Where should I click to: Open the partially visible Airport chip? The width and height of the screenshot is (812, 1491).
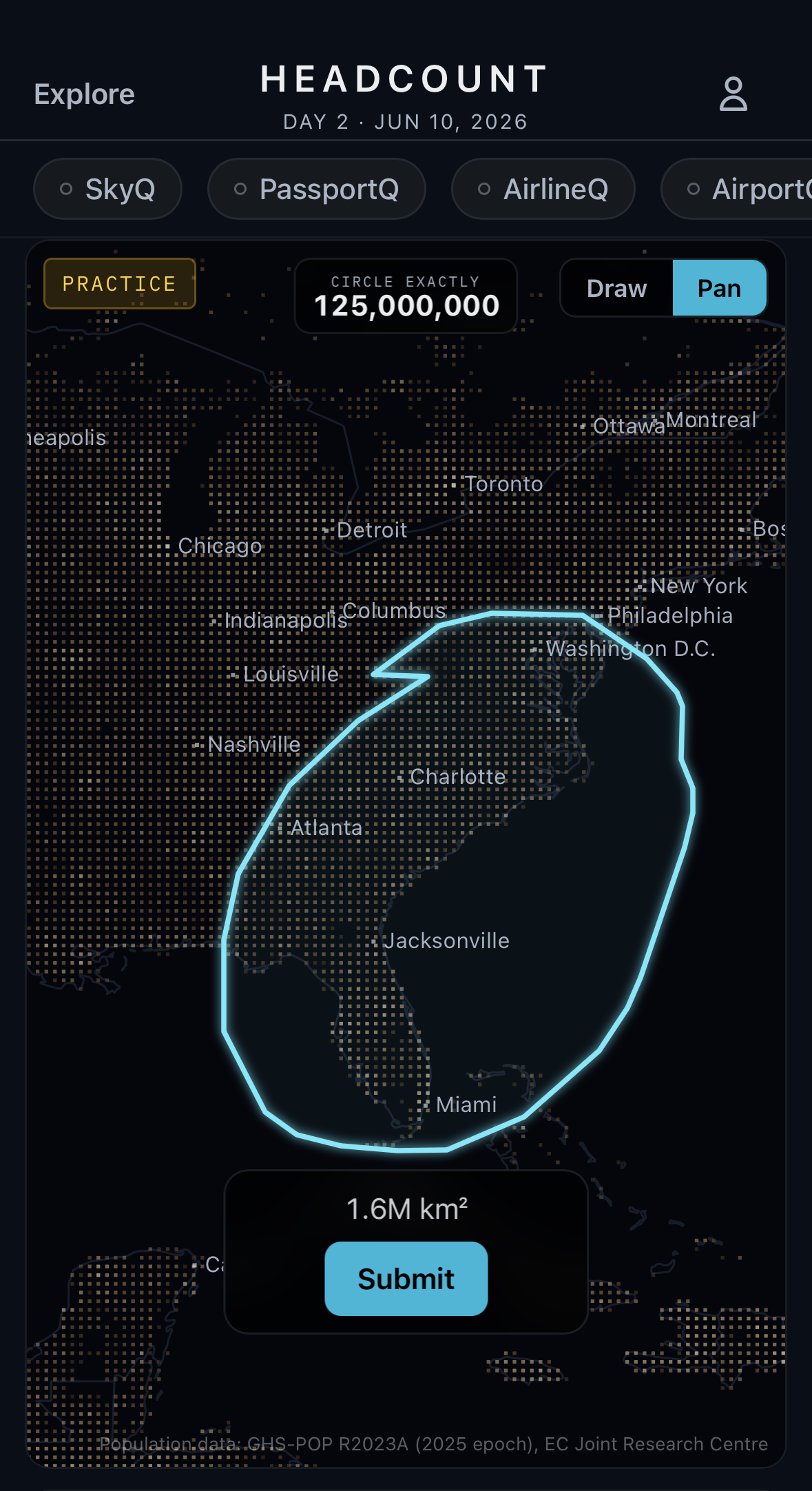tap(736, 189)
